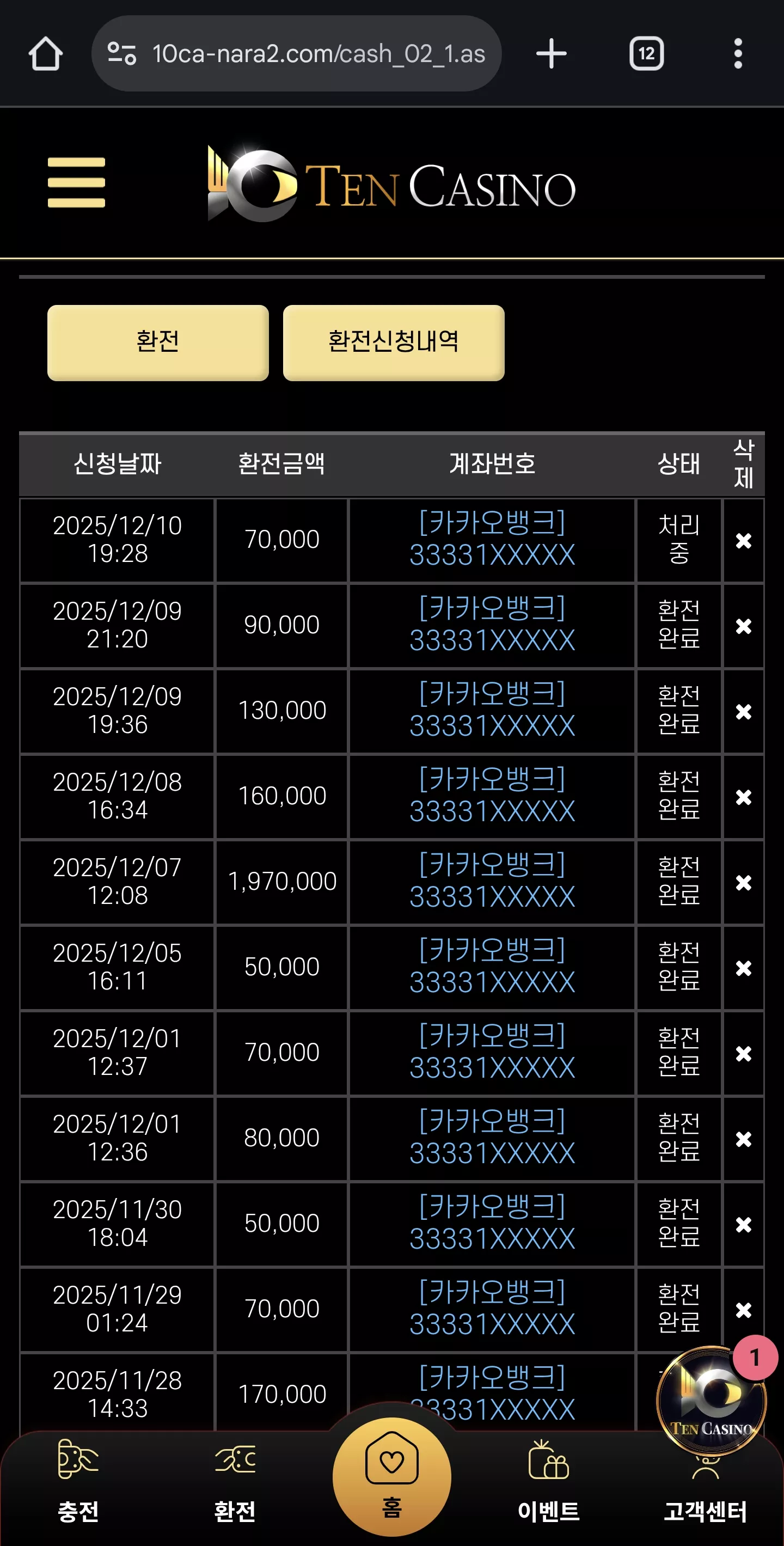Image resolution: width=784 pixels, height=1546 pixels.
Task: Tap the yellow 환전 button
Action: 158,343
